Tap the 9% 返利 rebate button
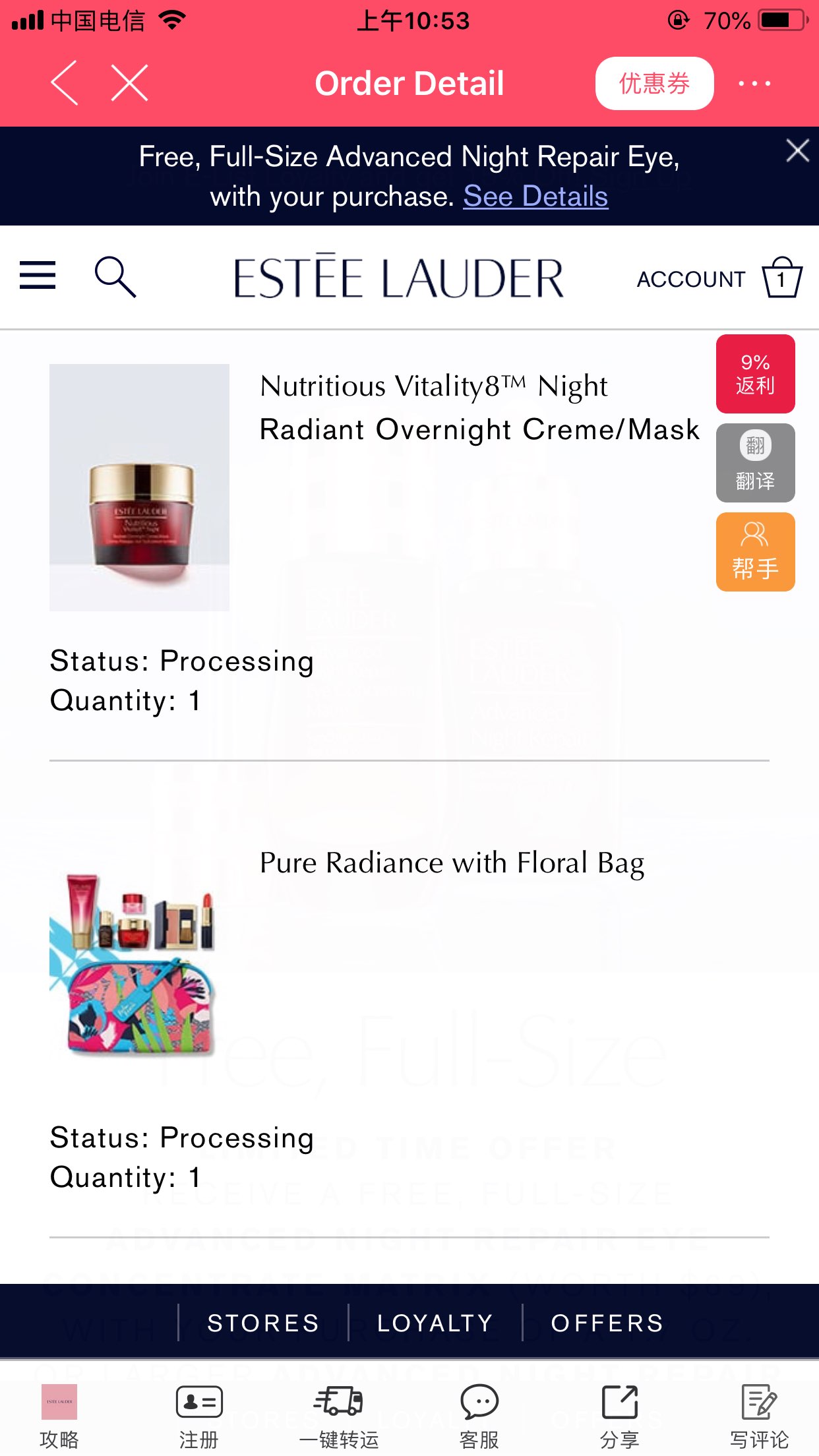 point(756,374)
